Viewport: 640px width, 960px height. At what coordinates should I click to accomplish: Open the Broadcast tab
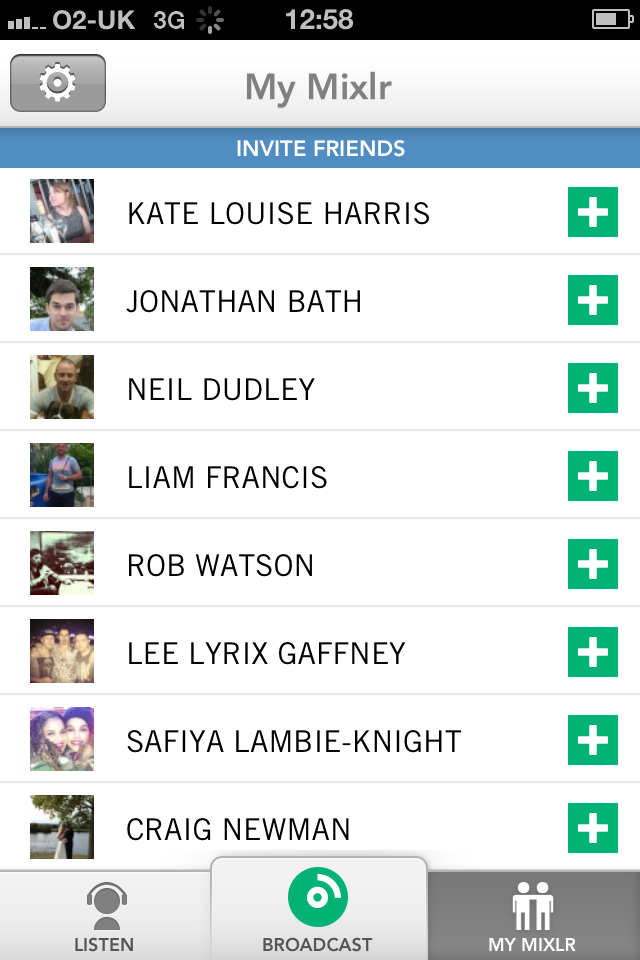(318, 910)
